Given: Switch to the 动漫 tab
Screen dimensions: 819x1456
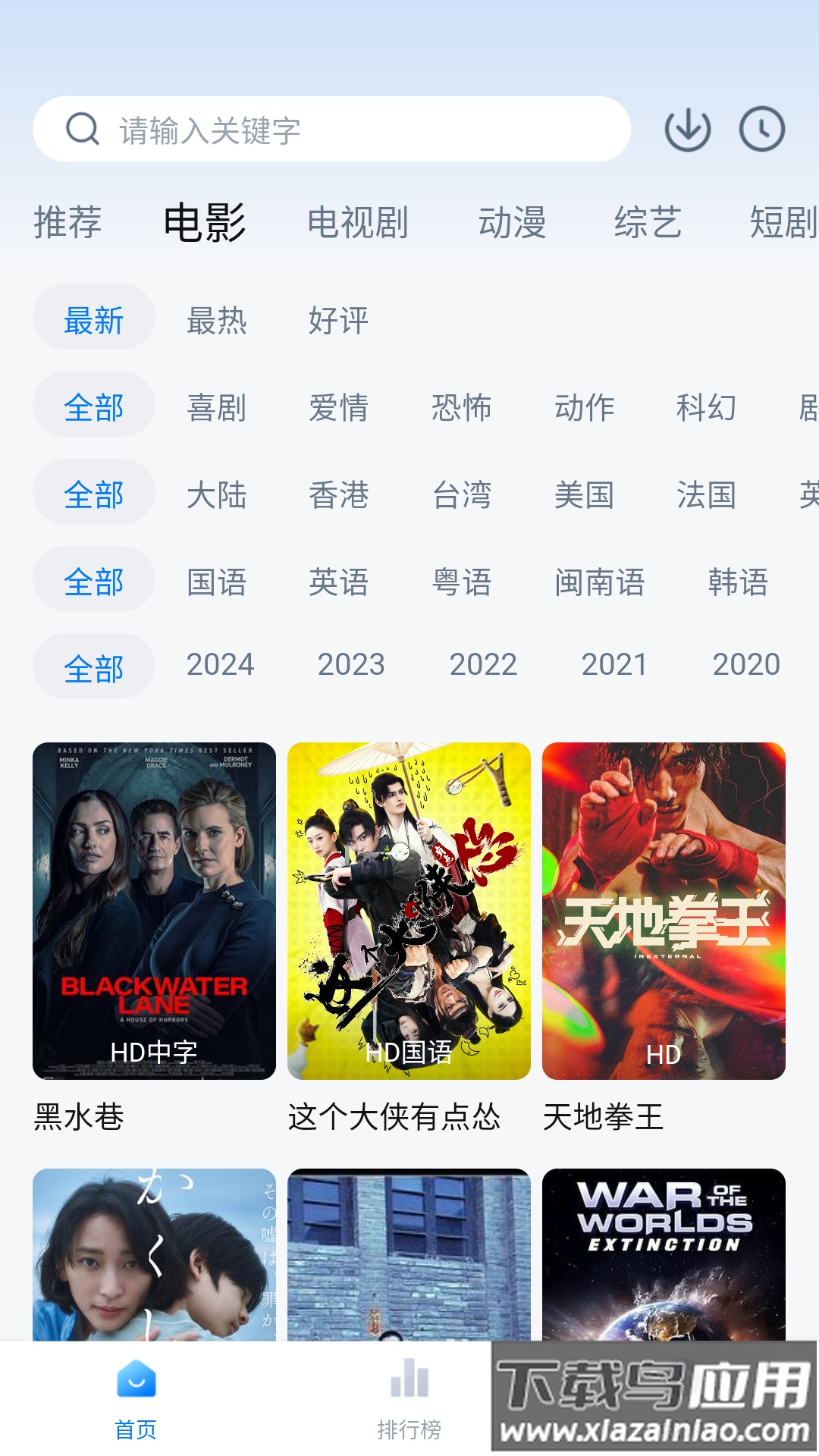Looking at the screenshot, I should pos(512,223).
